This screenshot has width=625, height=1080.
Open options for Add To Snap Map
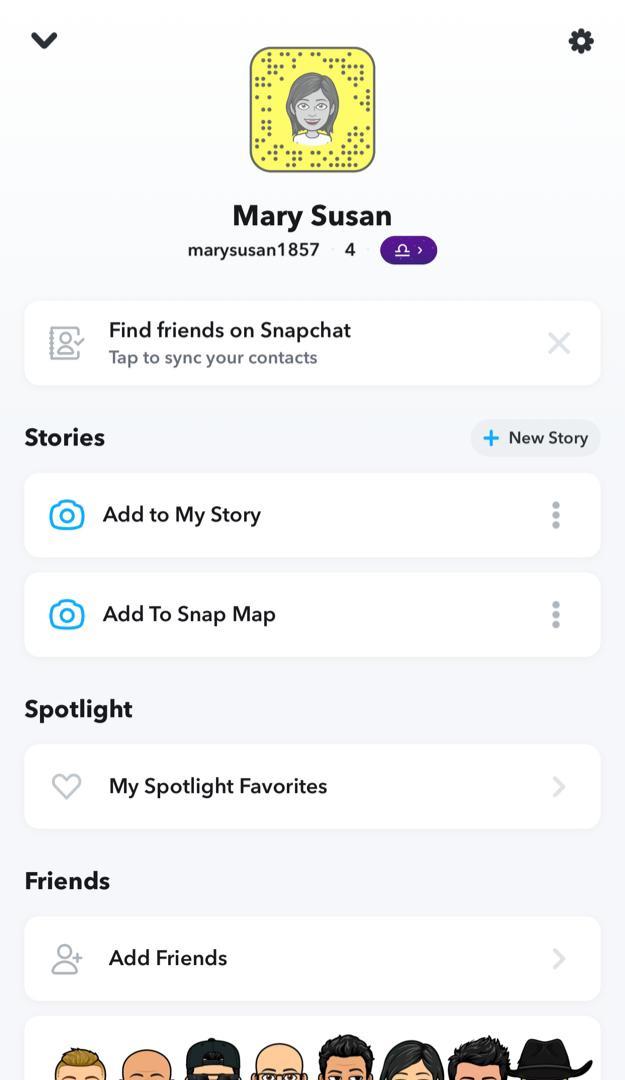pos(556,615)
